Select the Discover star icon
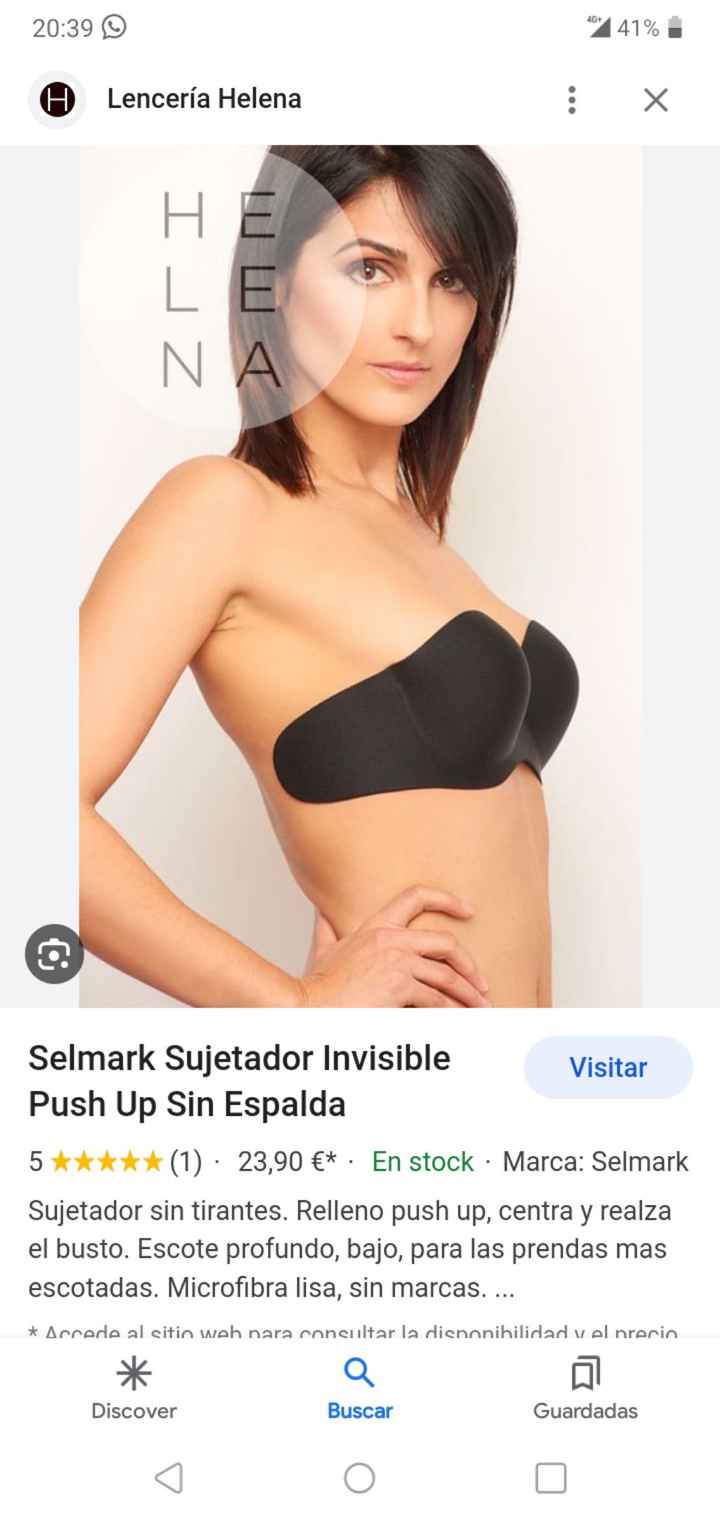This screenshot has height=1520, width=720. tap(134, 1377)
